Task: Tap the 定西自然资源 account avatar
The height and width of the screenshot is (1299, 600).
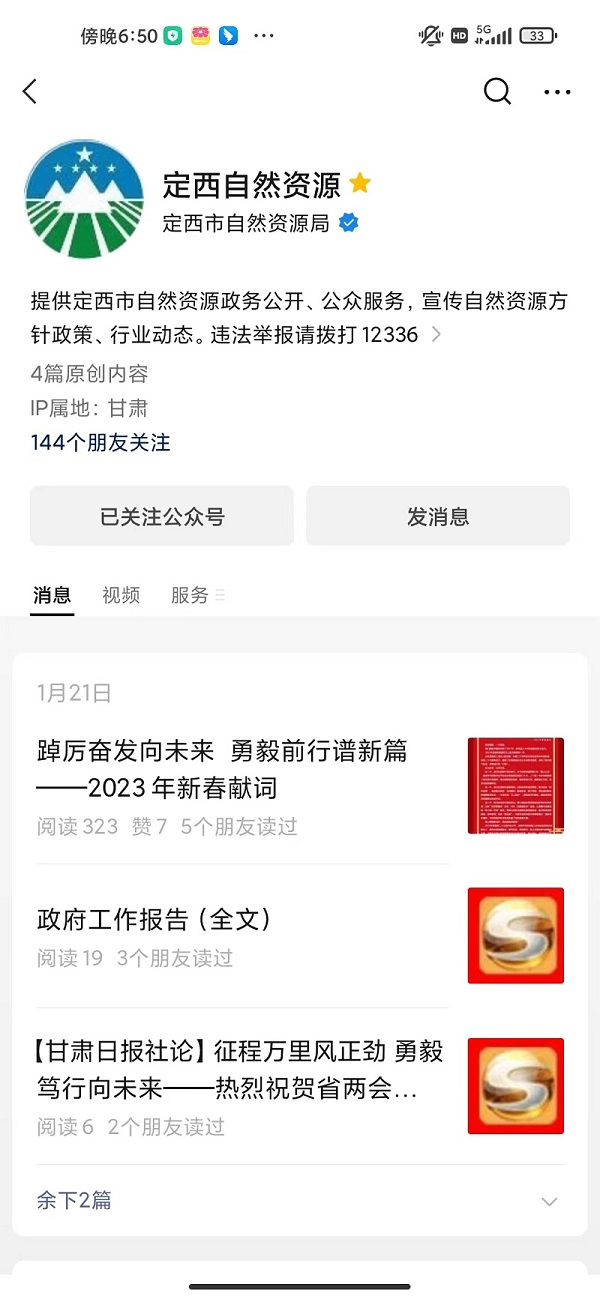Action: pos(84,199)
